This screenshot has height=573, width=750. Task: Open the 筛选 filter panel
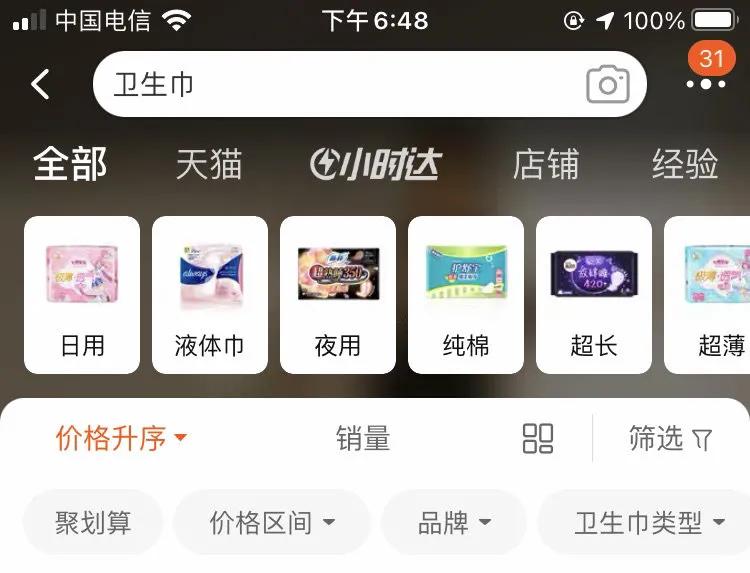[x=670, y=438]
